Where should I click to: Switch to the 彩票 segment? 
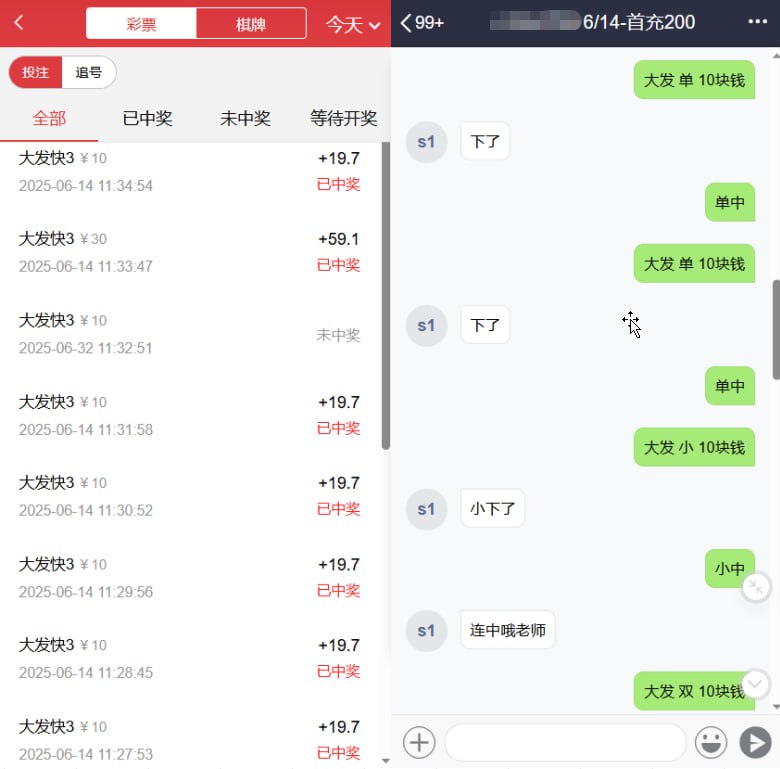141,23
